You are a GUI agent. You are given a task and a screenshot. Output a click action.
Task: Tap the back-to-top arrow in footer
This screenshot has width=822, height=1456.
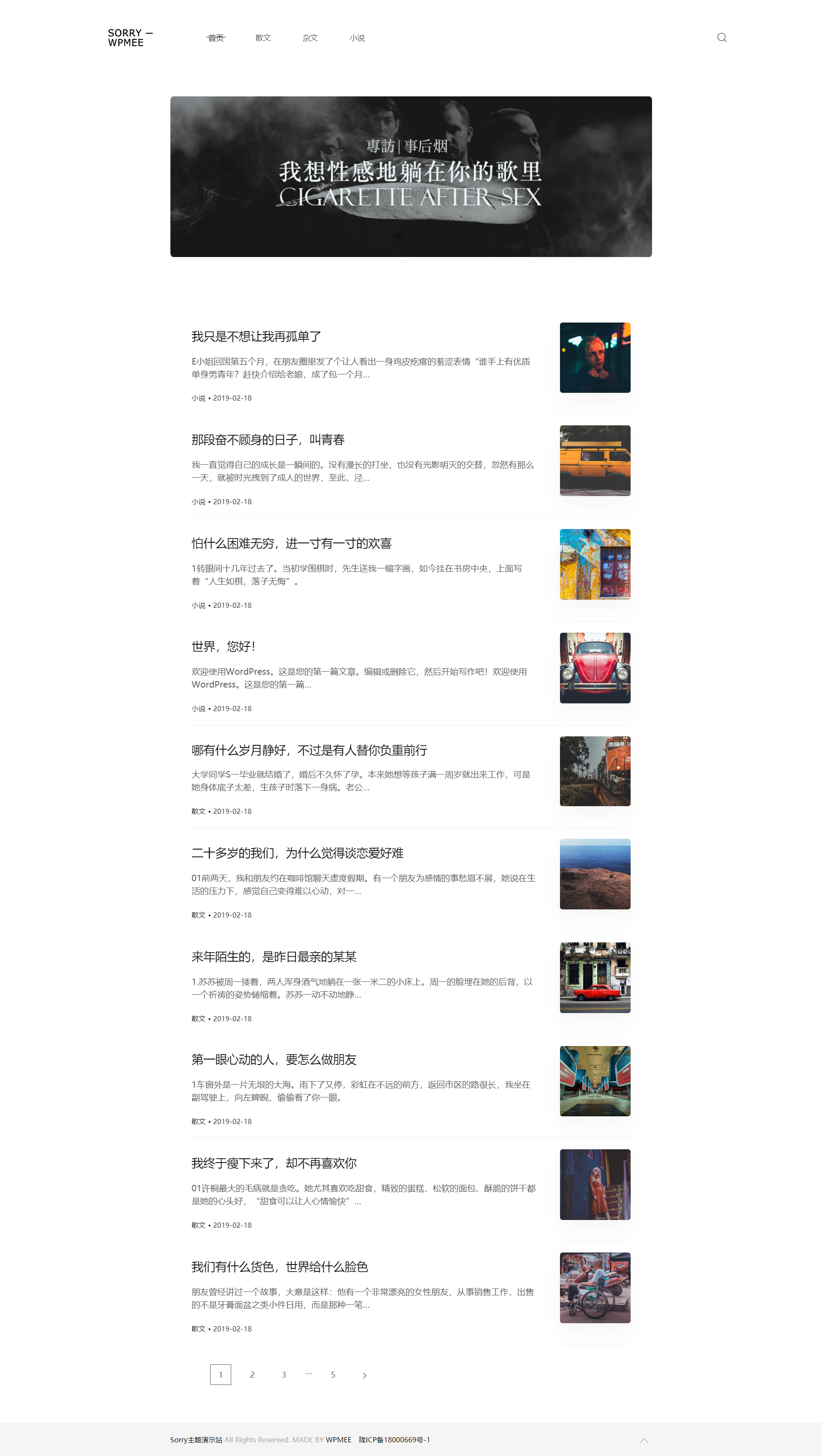(x=643, y=1441)
